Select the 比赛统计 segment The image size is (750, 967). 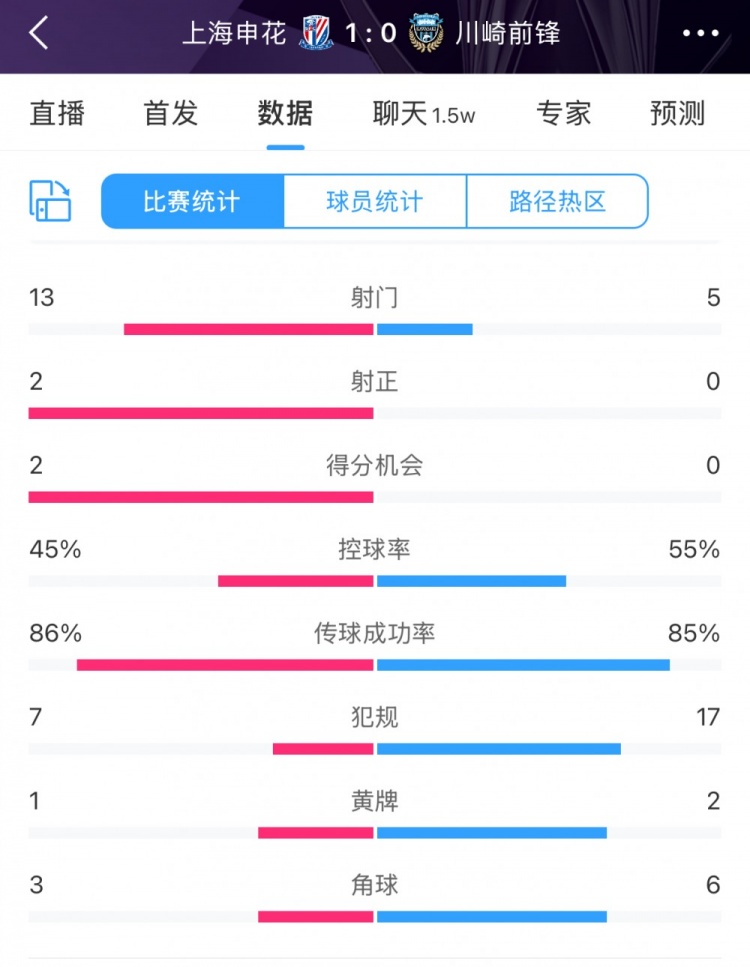[x=190, y=200]
